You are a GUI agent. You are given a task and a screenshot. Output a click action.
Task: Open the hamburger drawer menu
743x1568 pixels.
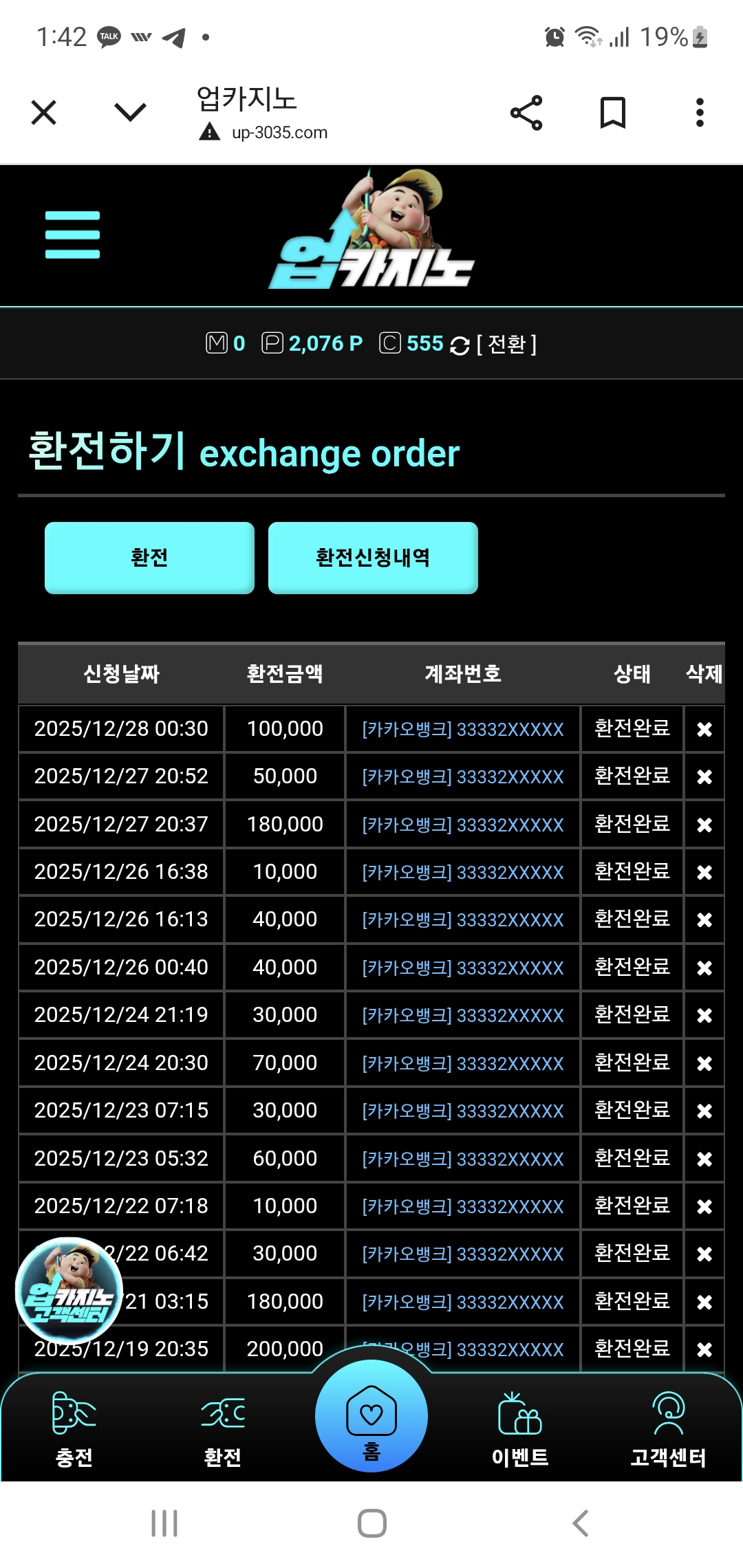point(72,235)
